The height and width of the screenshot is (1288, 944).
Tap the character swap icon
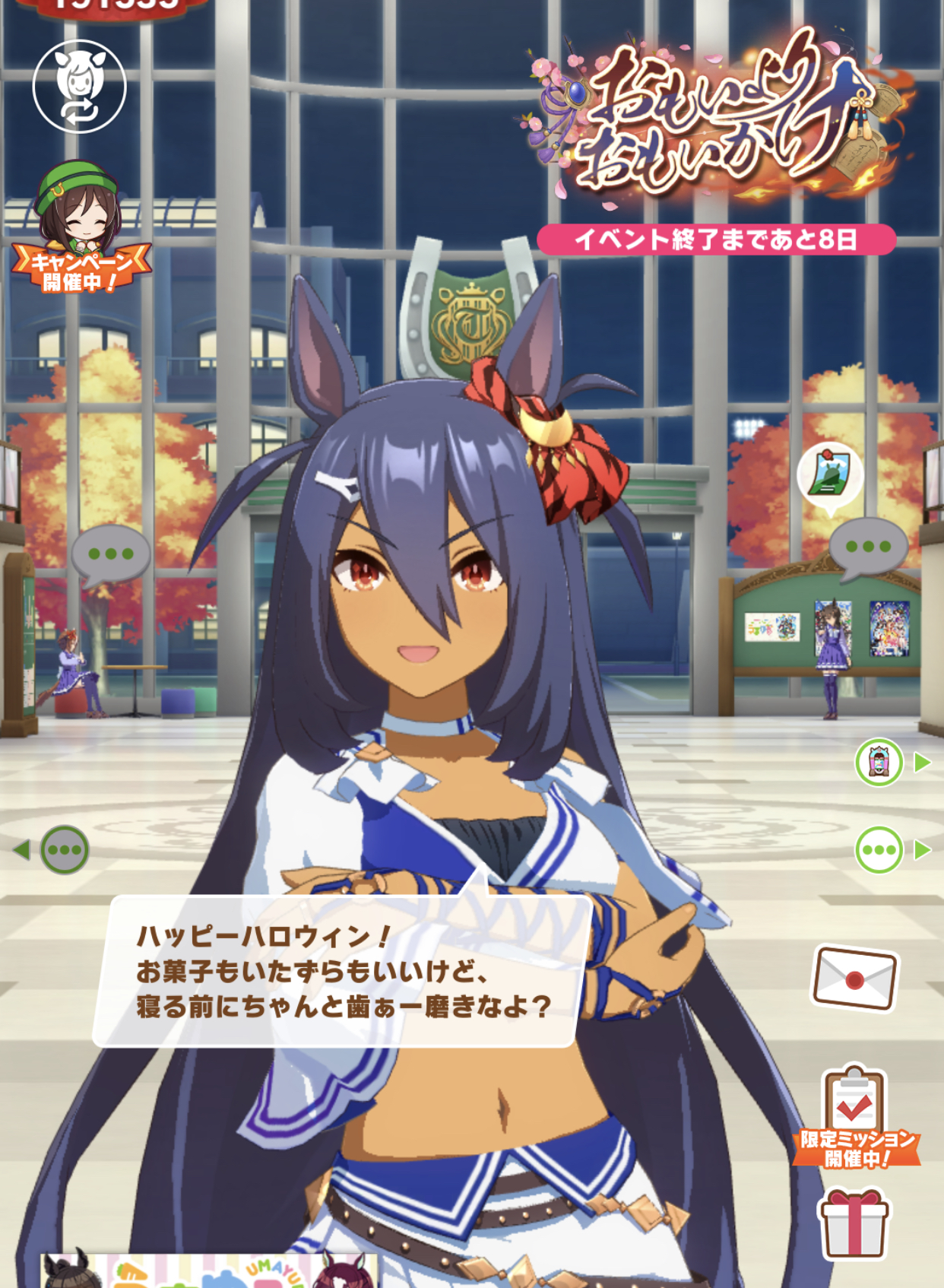pos(80,87)
